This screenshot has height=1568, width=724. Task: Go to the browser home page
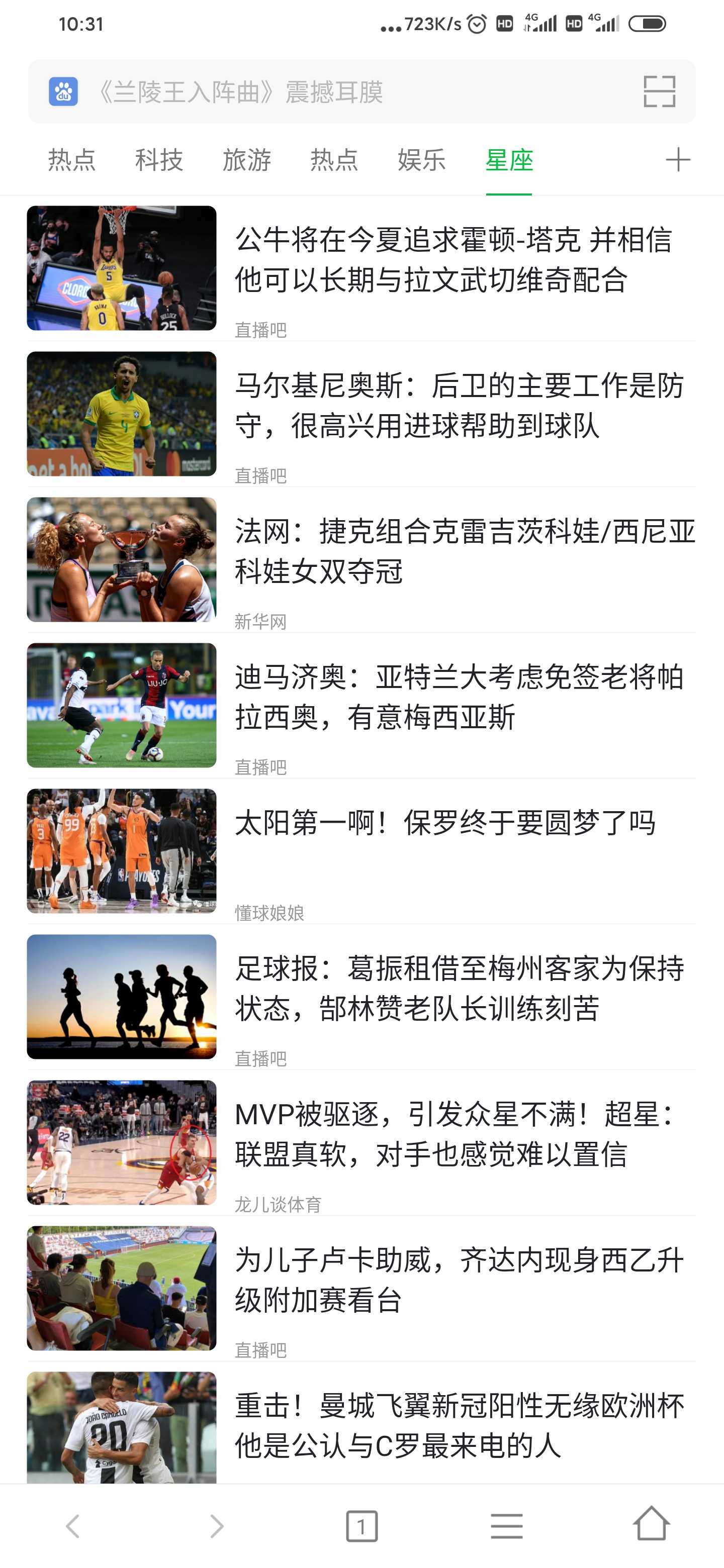click(x=651, y=1524)
